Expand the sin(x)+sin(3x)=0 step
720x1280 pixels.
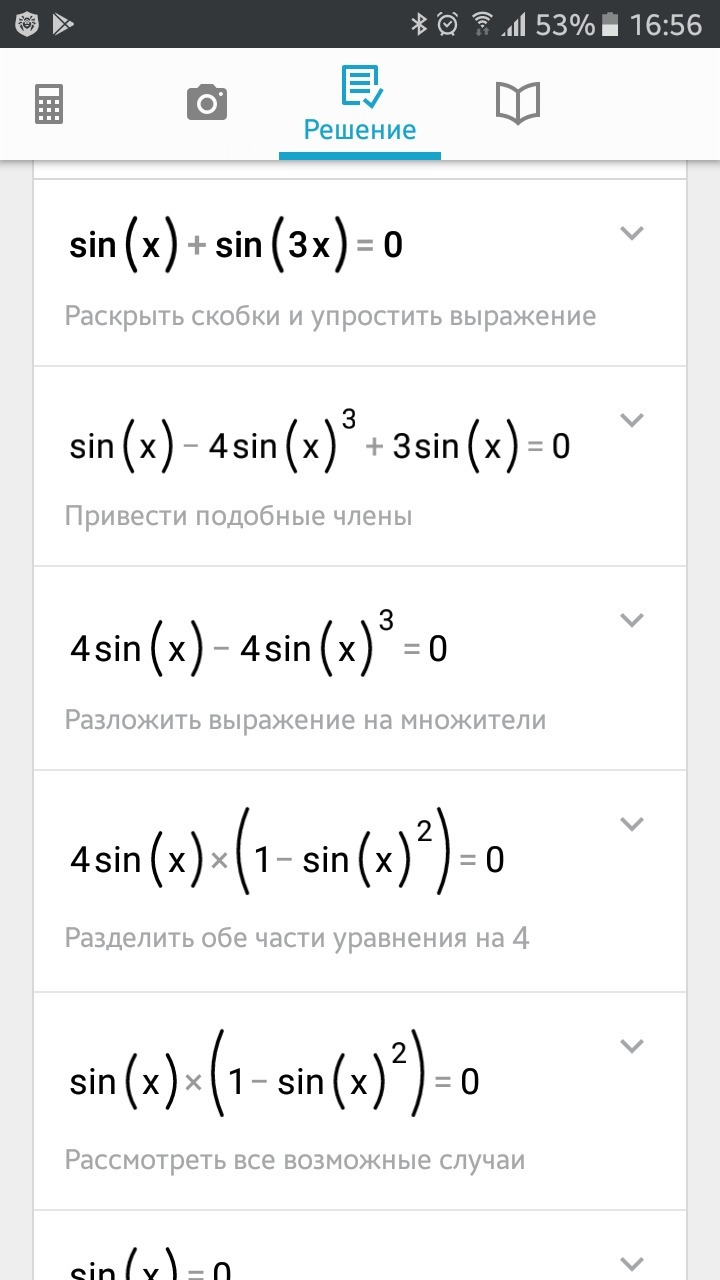[631, 233]
